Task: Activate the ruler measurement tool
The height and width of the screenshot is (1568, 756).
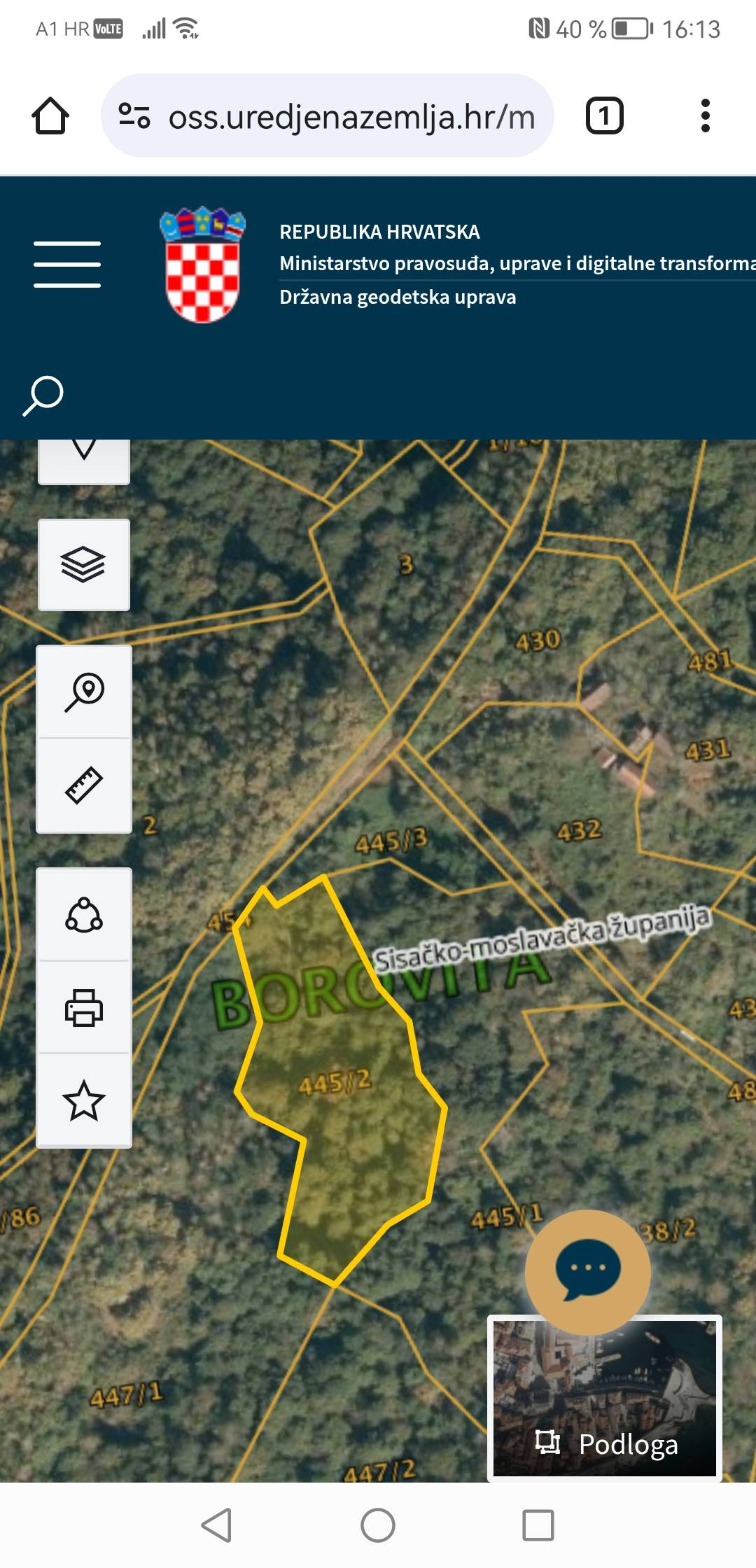Action: [x=84, y=785]
